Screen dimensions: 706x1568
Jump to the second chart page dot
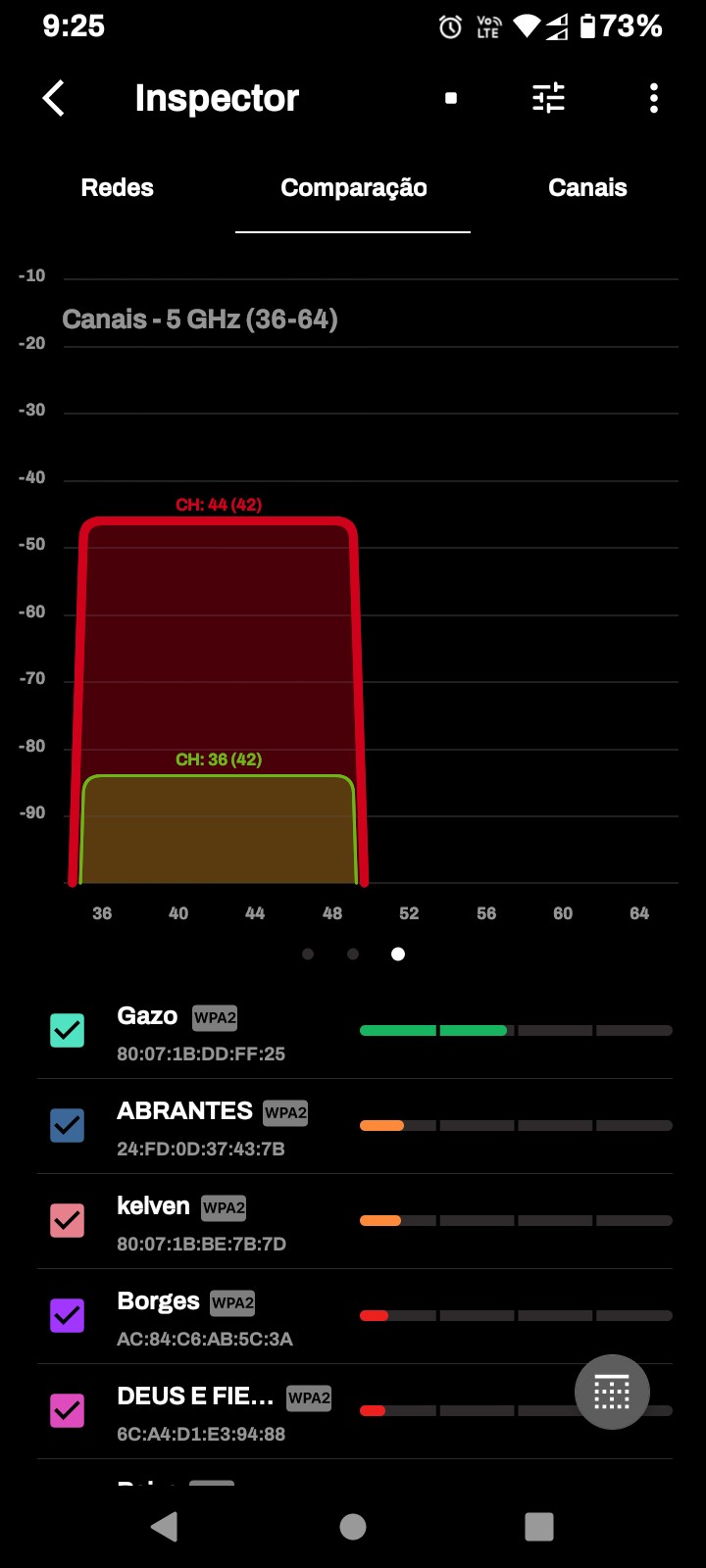(x=353, y=954)
